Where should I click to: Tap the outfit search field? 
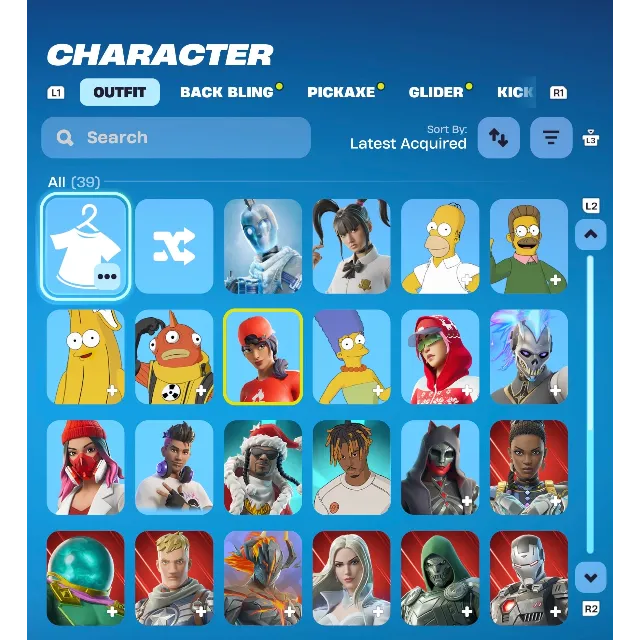(176, 138)
